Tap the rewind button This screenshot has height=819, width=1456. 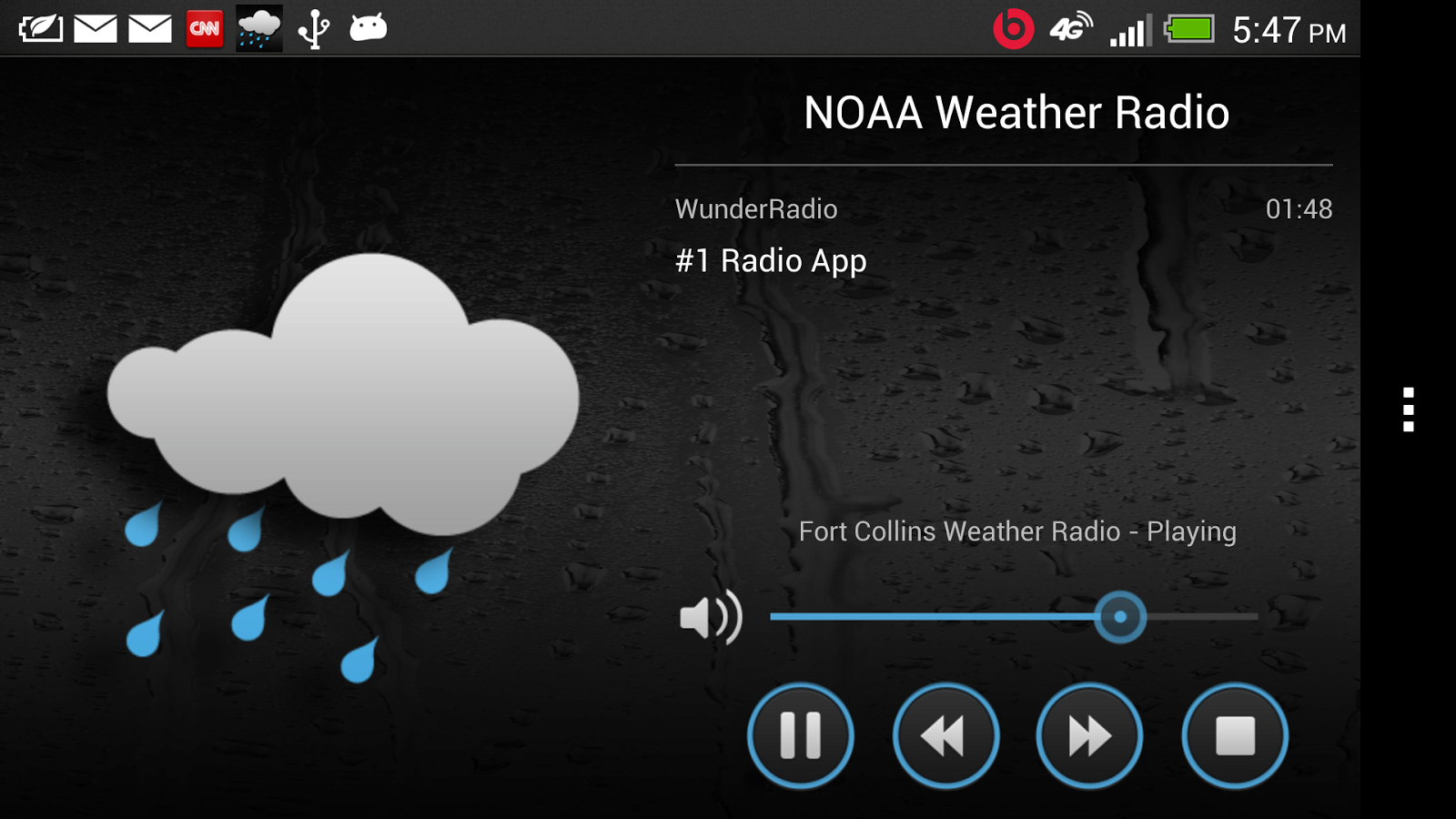(945, 735)
